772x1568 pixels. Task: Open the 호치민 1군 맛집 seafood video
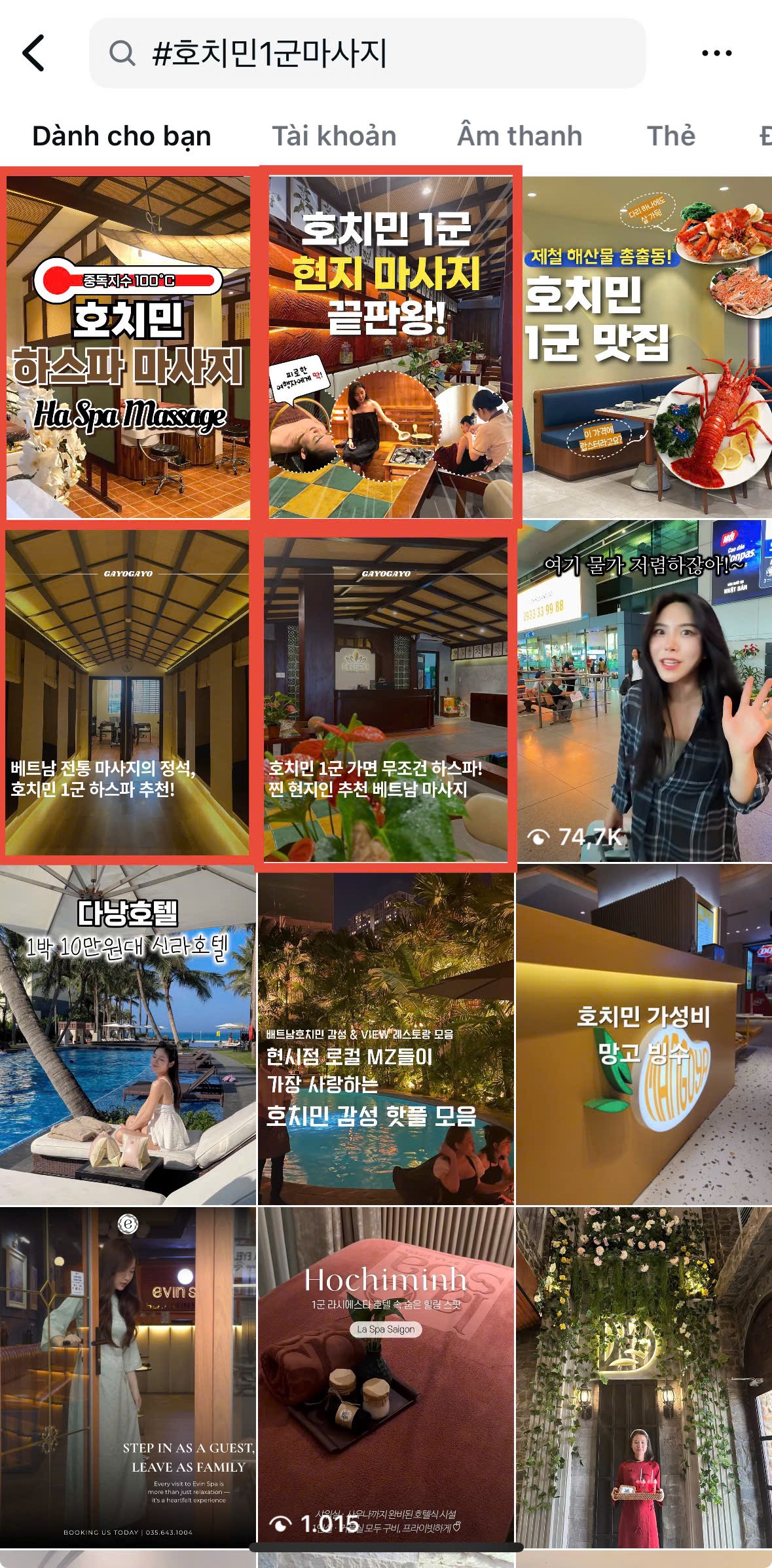(647, 347)
